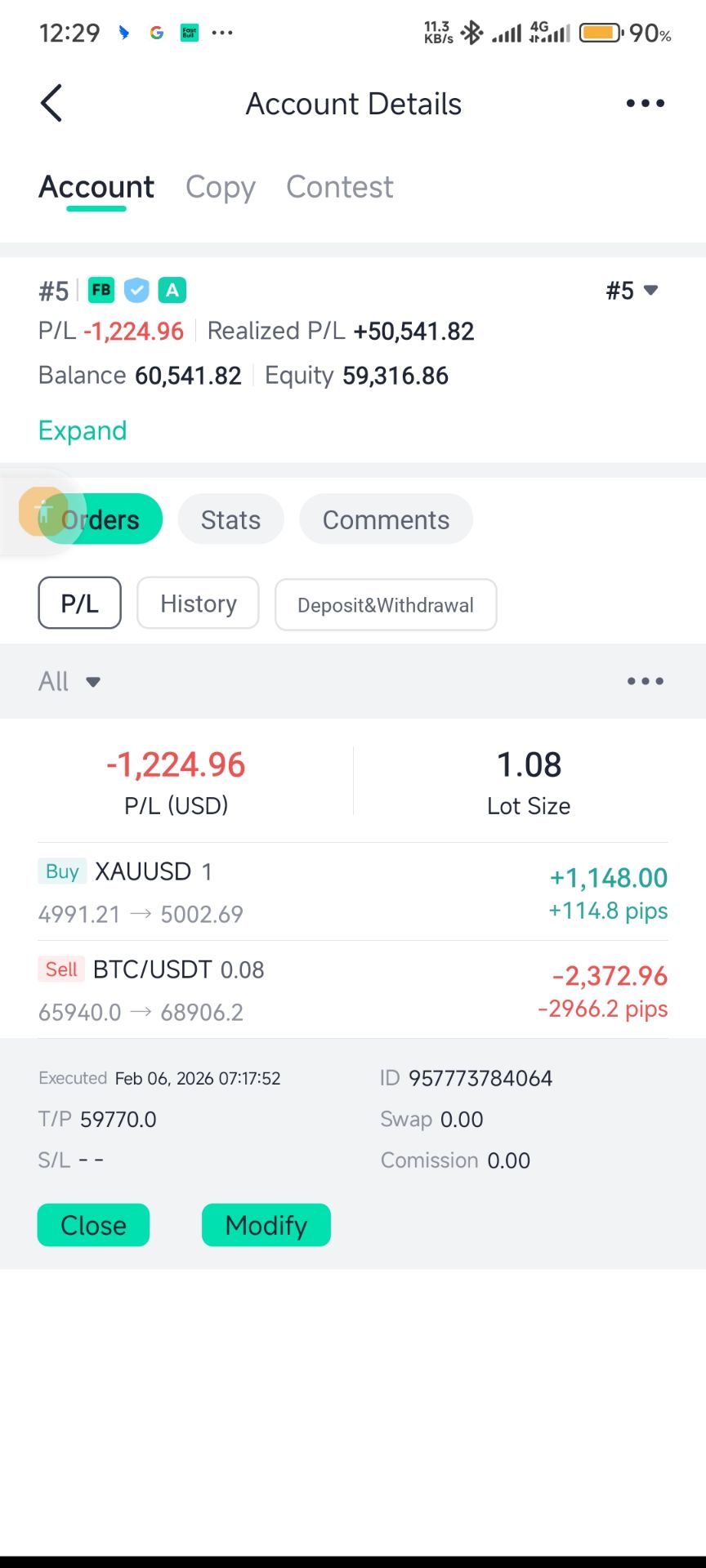706x1568 pixels.
Task: Close the BTC/USDT position
Action: [x=93, y=1225]
